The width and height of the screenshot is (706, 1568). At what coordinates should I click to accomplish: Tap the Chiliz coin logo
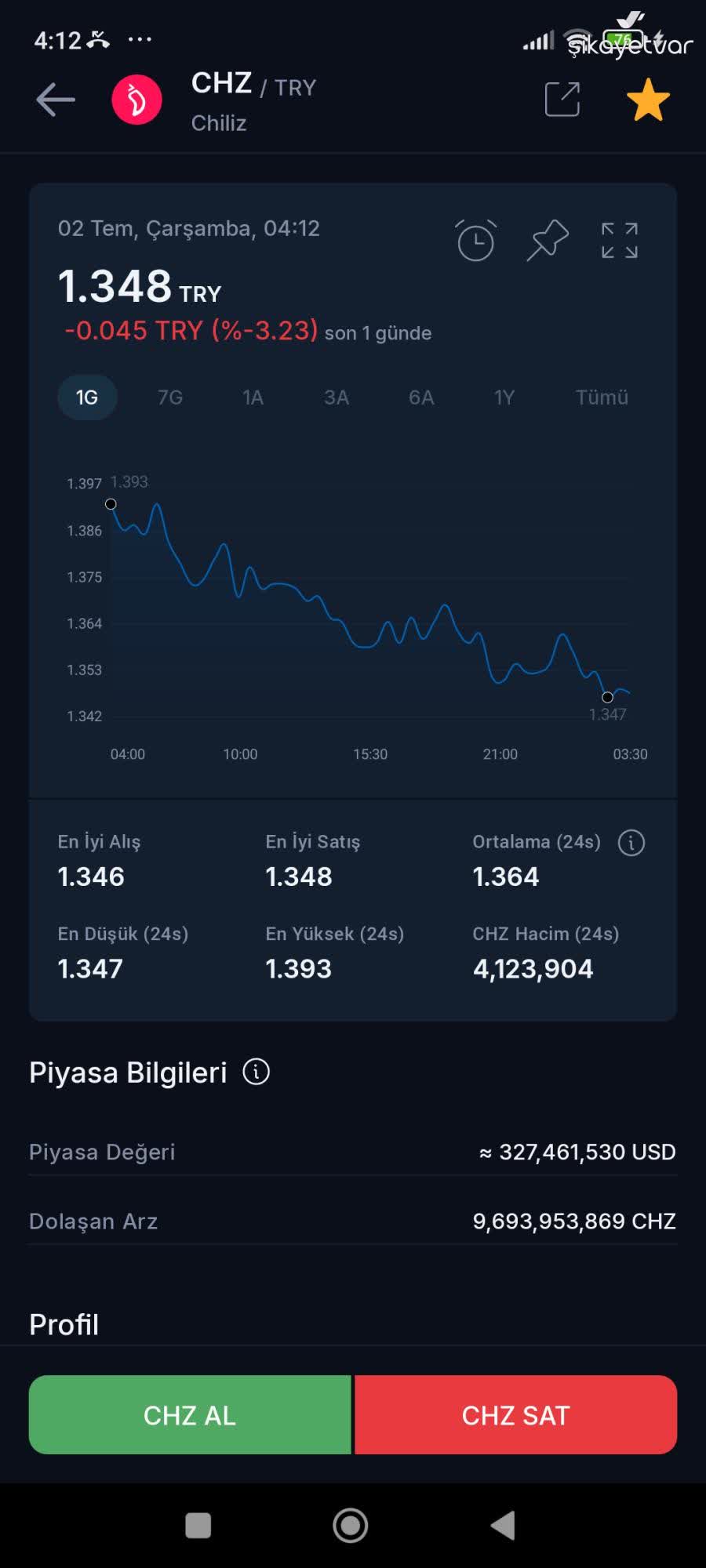(x=136, y=99)
